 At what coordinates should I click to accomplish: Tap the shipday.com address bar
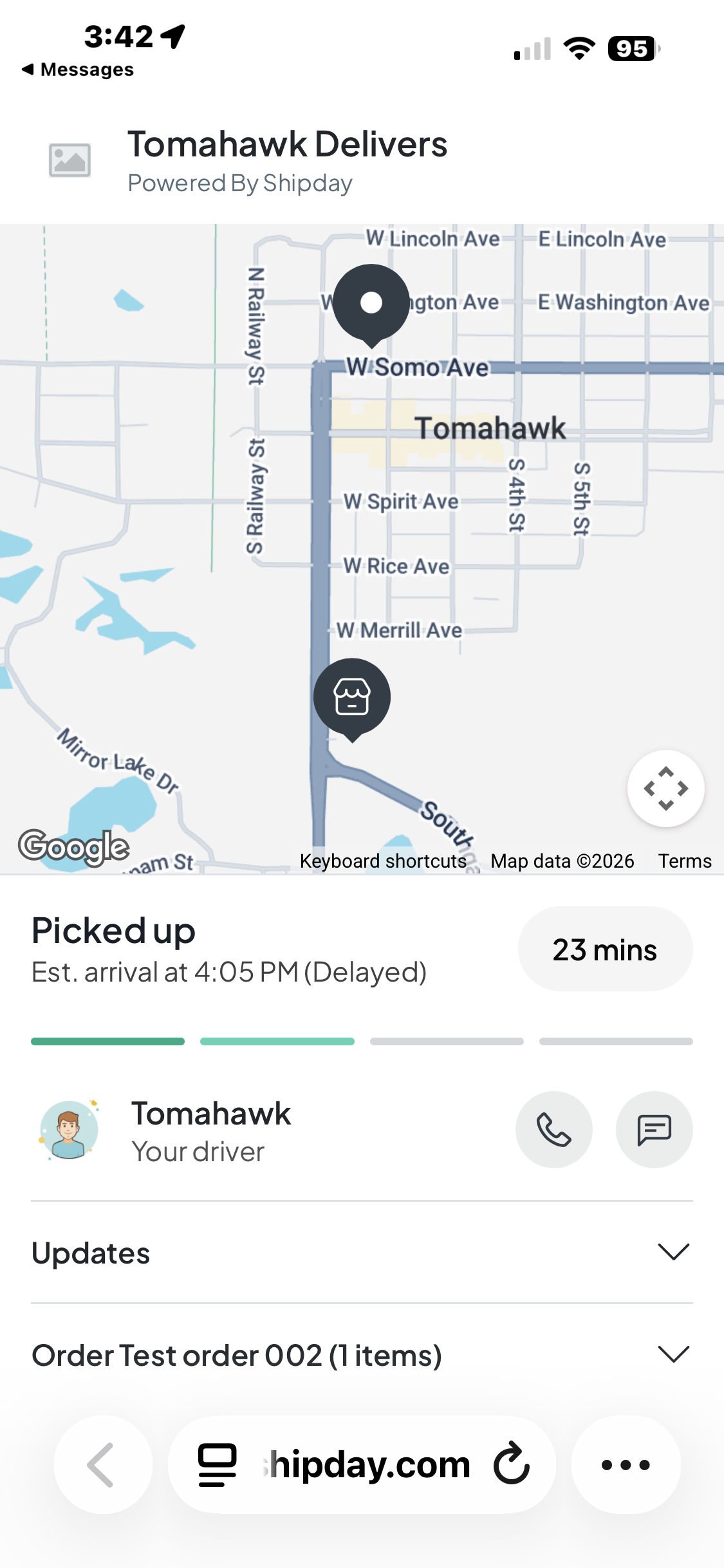[x=367, y=1464]
